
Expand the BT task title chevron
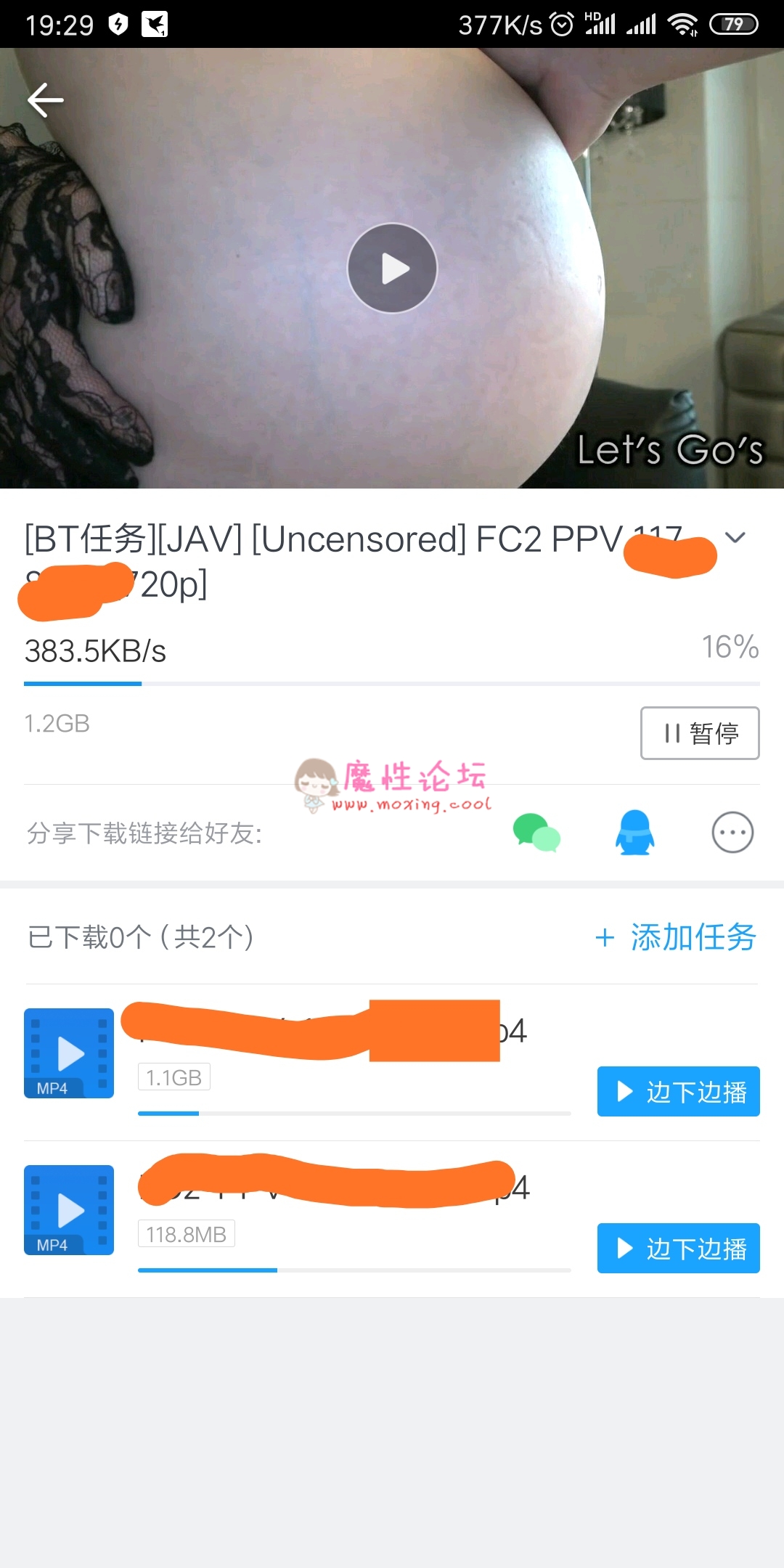tap(735, 537)
